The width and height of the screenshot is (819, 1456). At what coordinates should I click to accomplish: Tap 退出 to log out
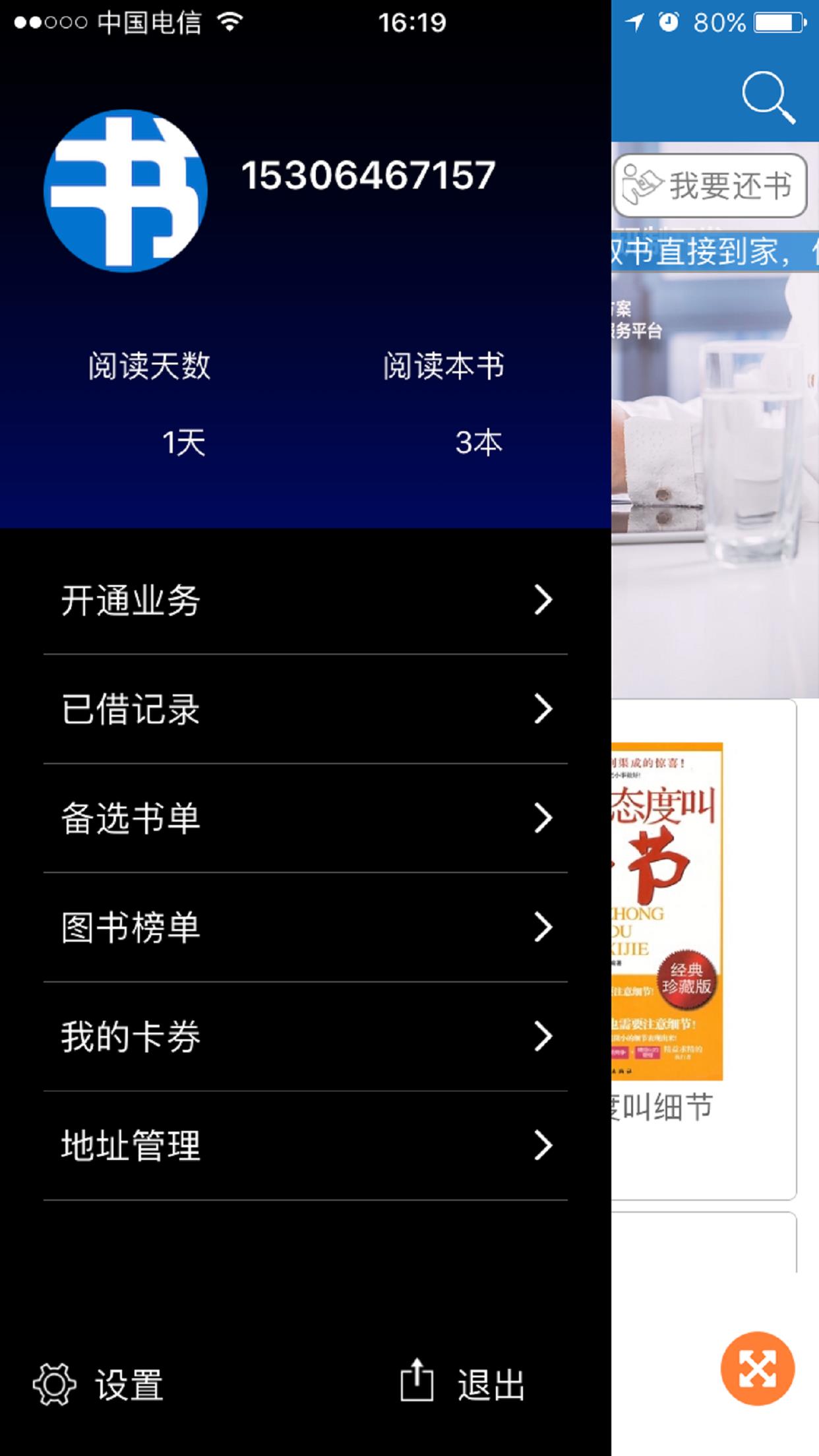pyautogui.click(x=463, y=1384)
